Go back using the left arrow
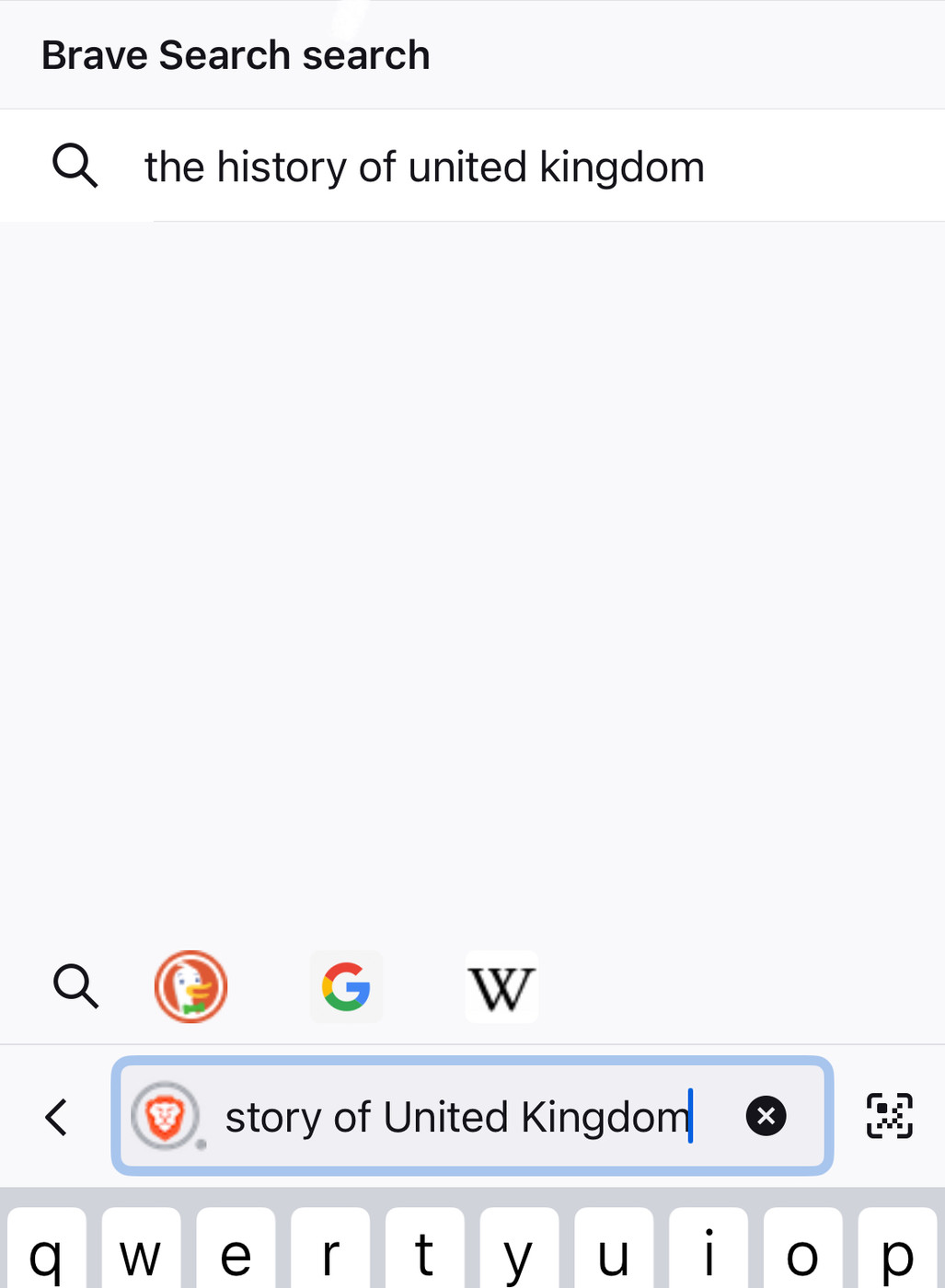 57,1117
